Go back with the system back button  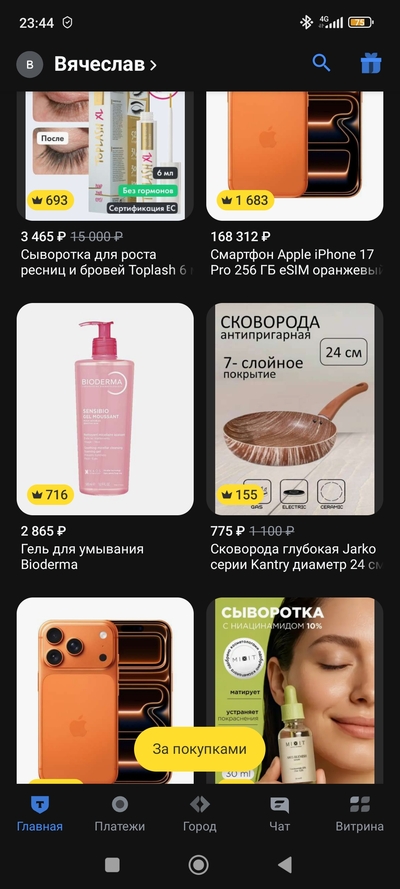pyautogui.click(x=285, y=865)
